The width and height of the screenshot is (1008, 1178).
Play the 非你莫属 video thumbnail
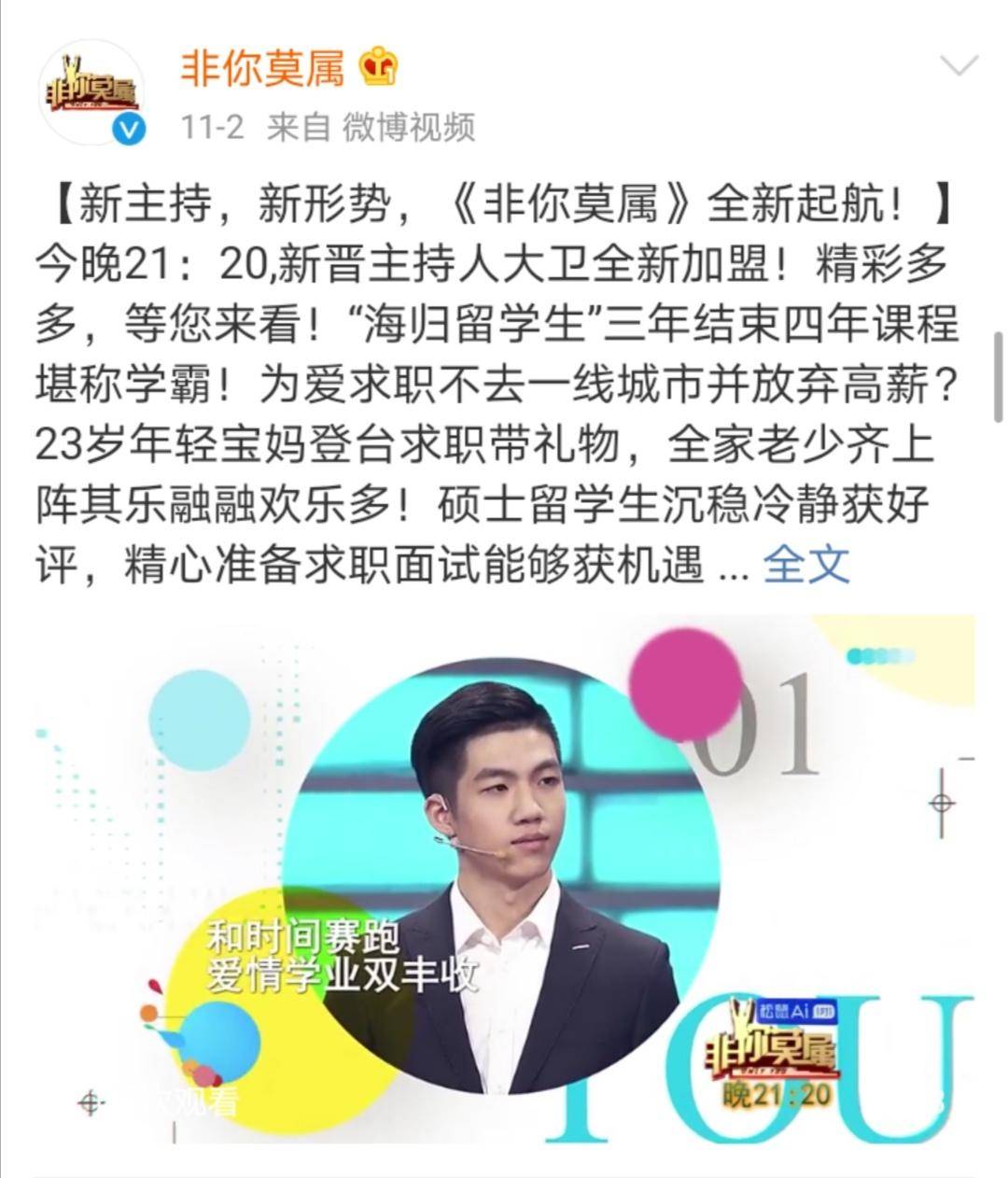pyautogui.click(x=504, y=877)
